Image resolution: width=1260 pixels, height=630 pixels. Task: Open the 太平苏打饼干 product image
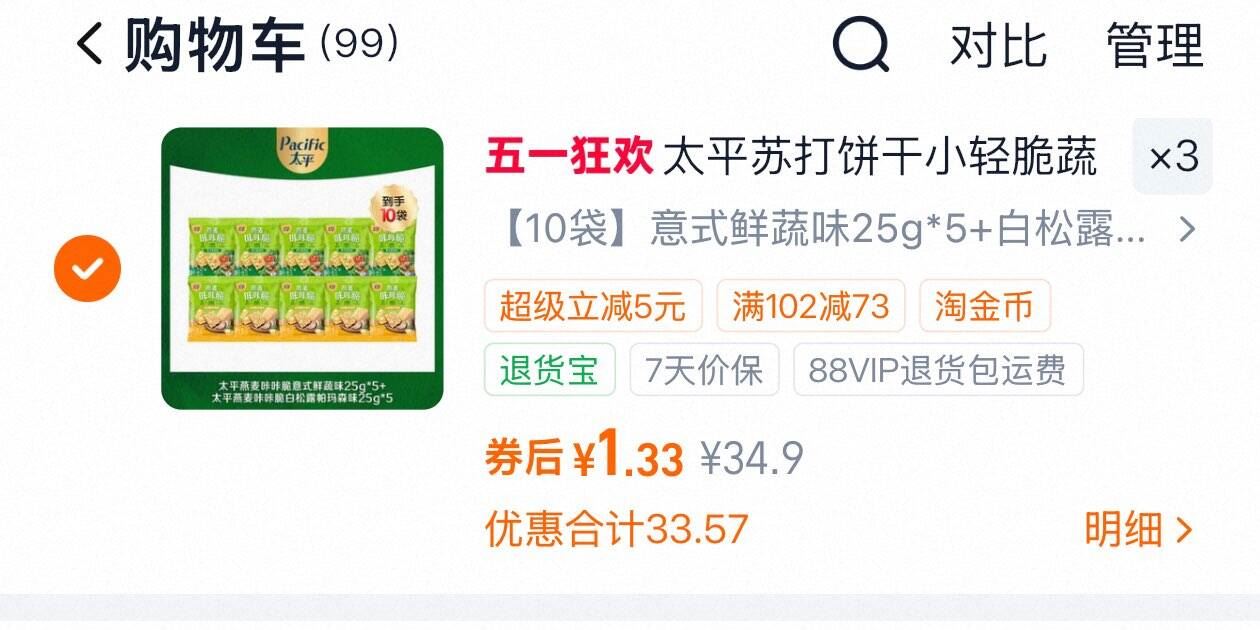pos(302,268)
